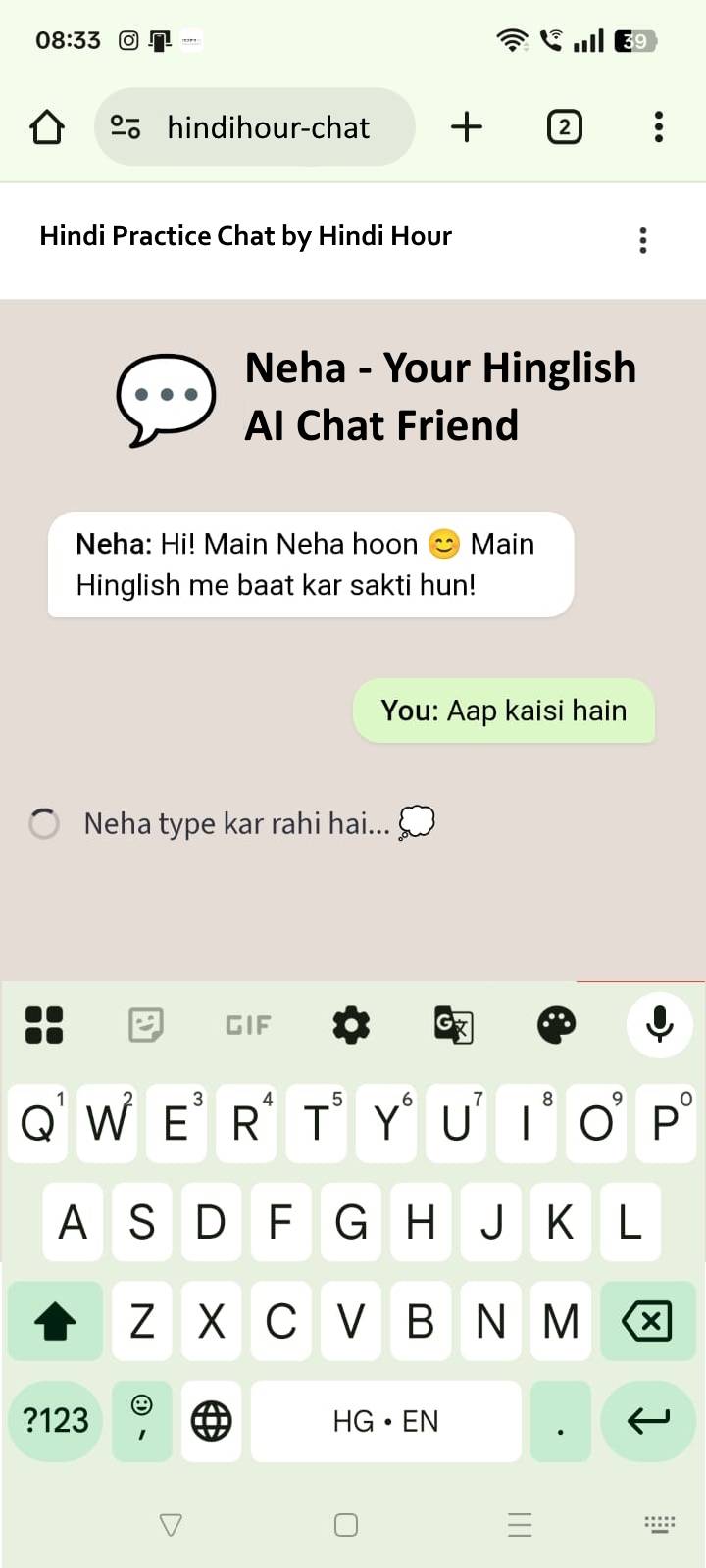Tap the HG•EN spacebar language switcher

point(385,1420)
